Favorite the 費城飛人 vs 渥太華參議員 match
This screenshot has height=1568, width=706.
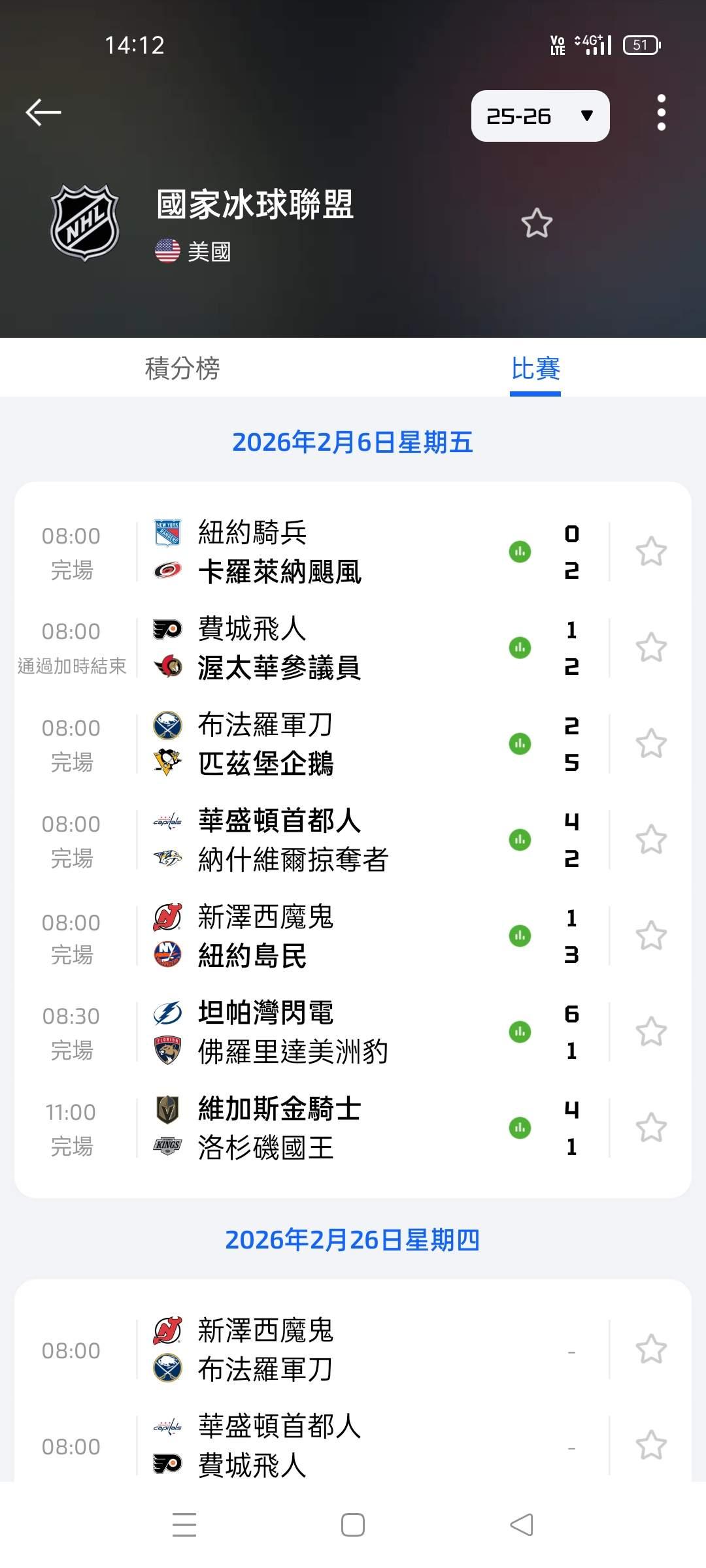651,647
